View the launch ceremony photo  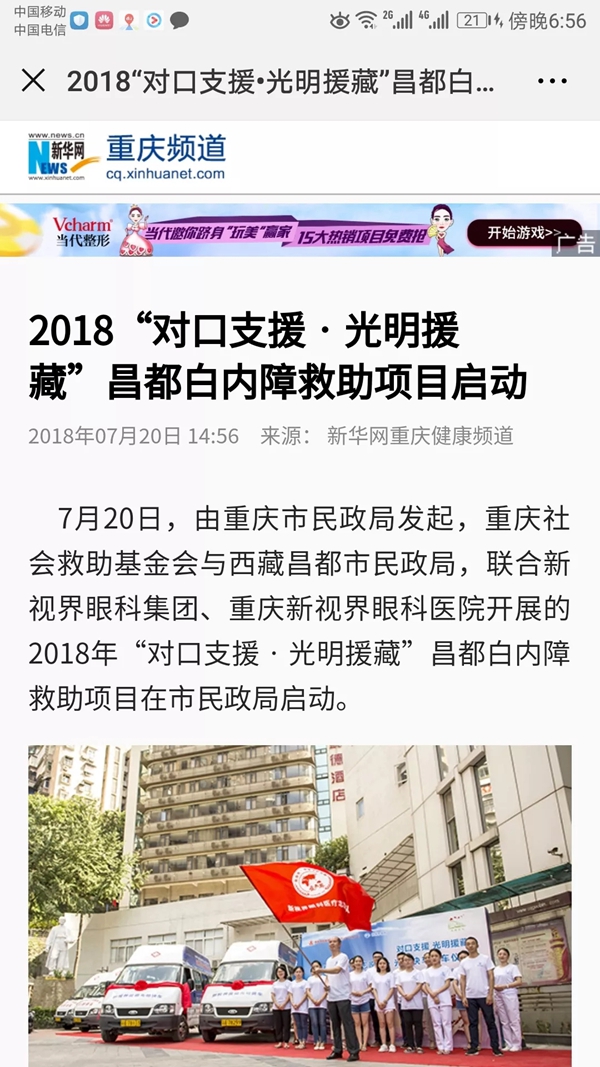(300, 905)
